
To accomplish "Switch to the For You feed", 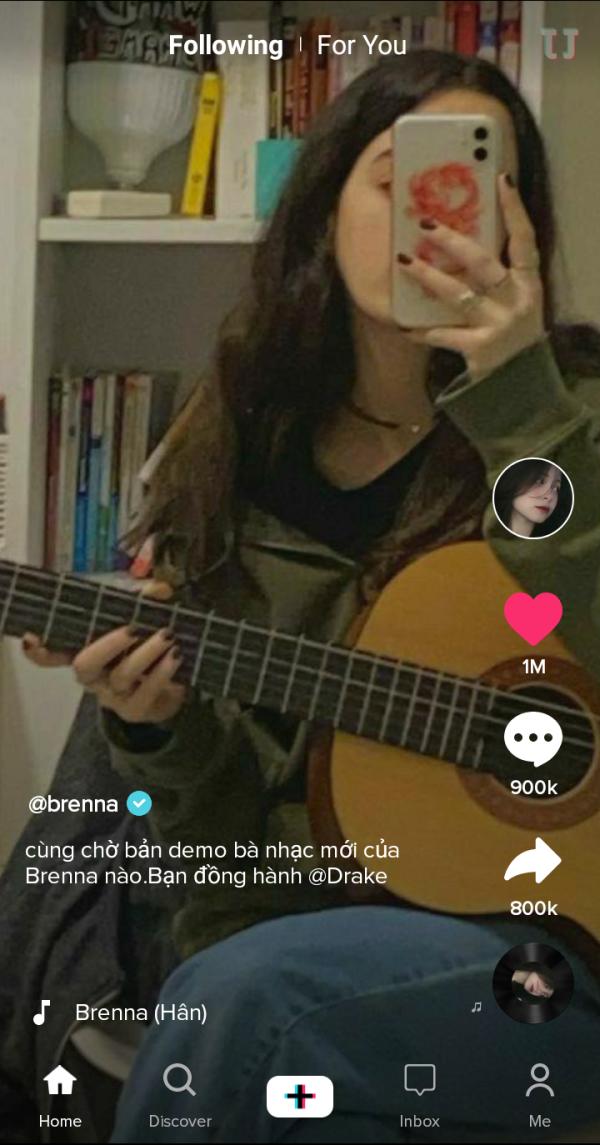I will pyautogui.click(x=362, y=45).
